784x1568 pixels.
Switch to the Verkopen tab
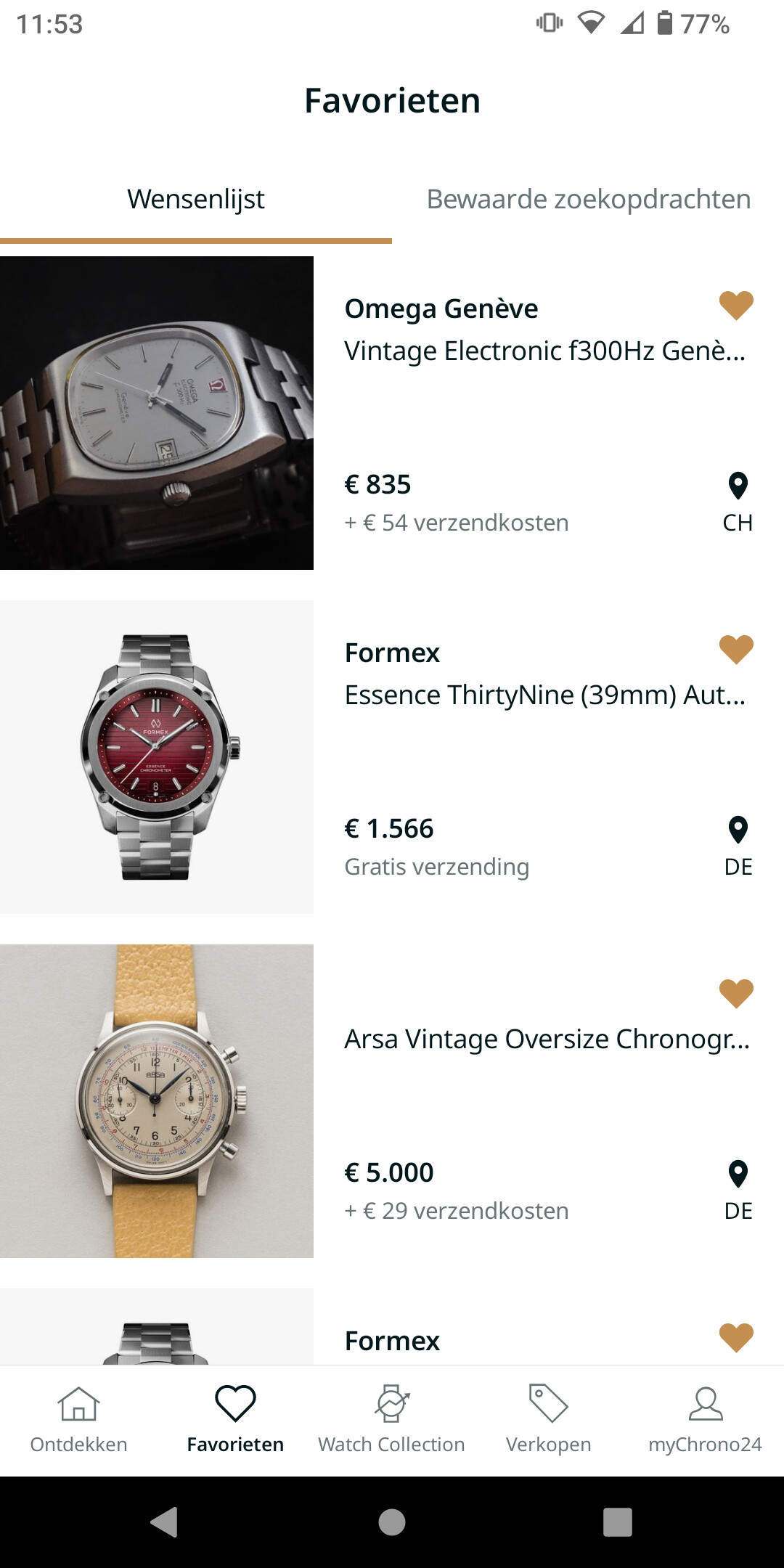coord(549,1421)
